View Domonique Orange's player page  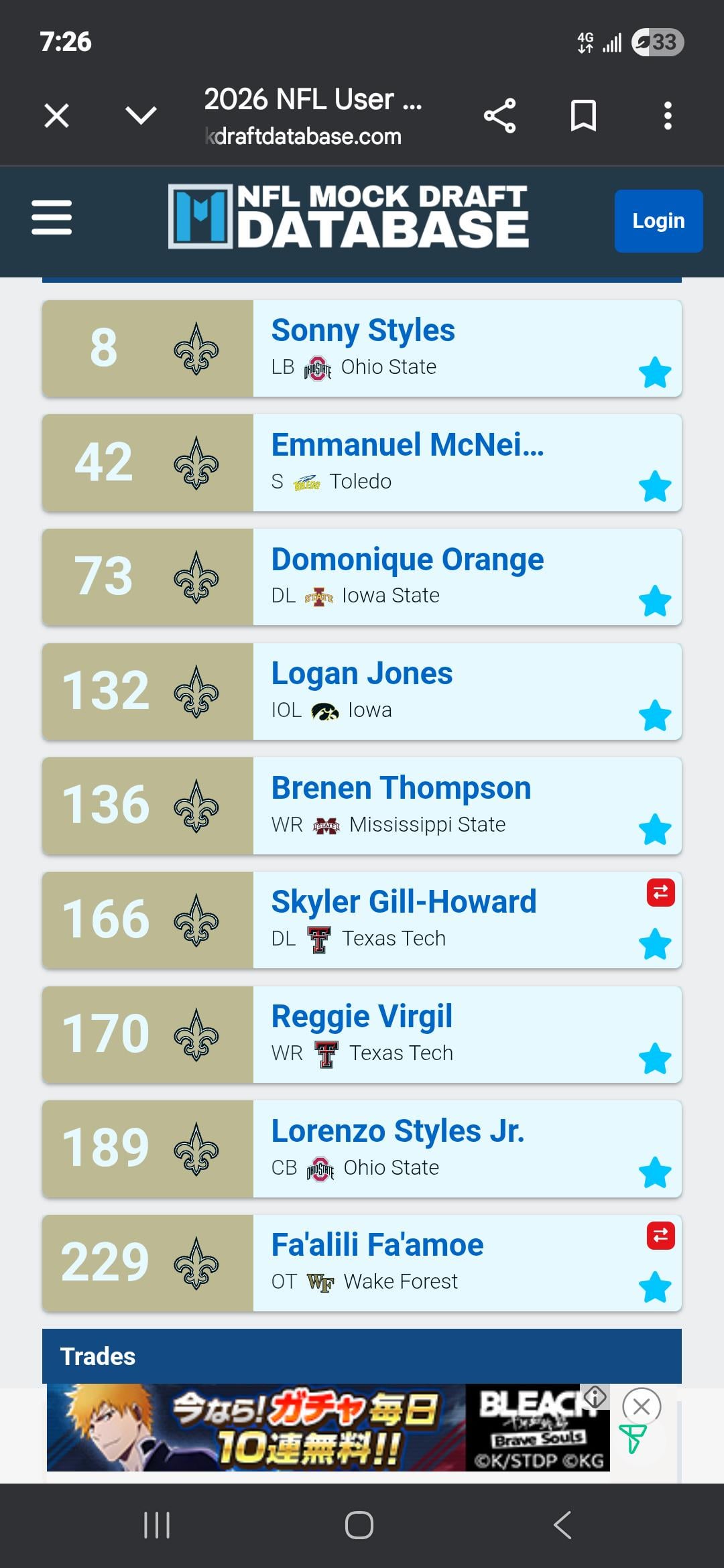point(407,560)
